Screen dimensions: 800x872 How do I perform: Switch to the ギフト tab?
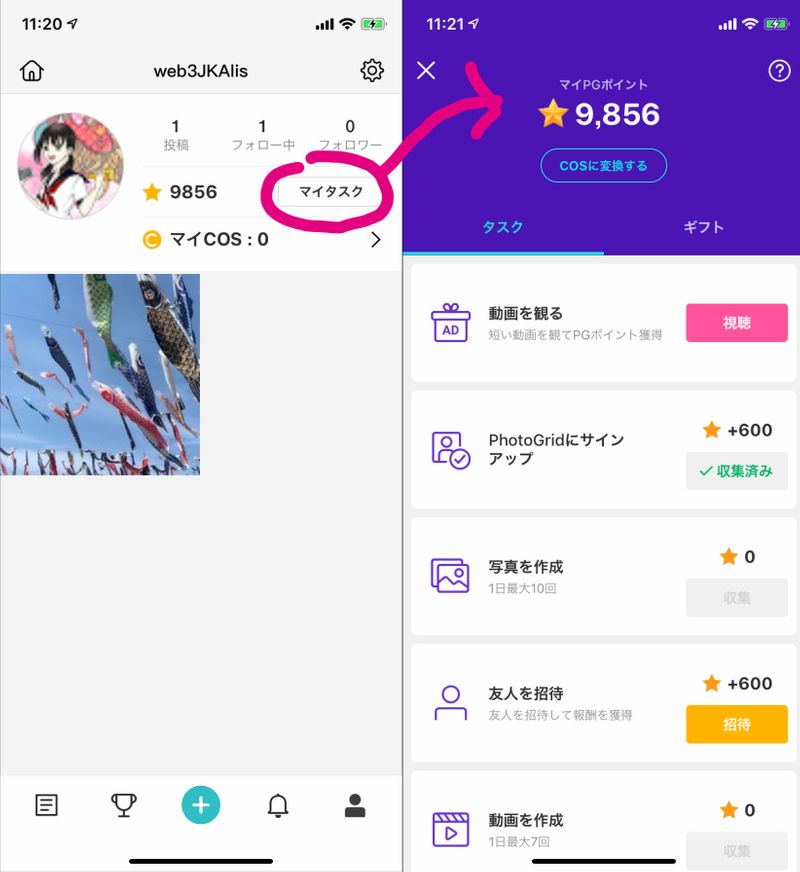(x=703, y=227)
